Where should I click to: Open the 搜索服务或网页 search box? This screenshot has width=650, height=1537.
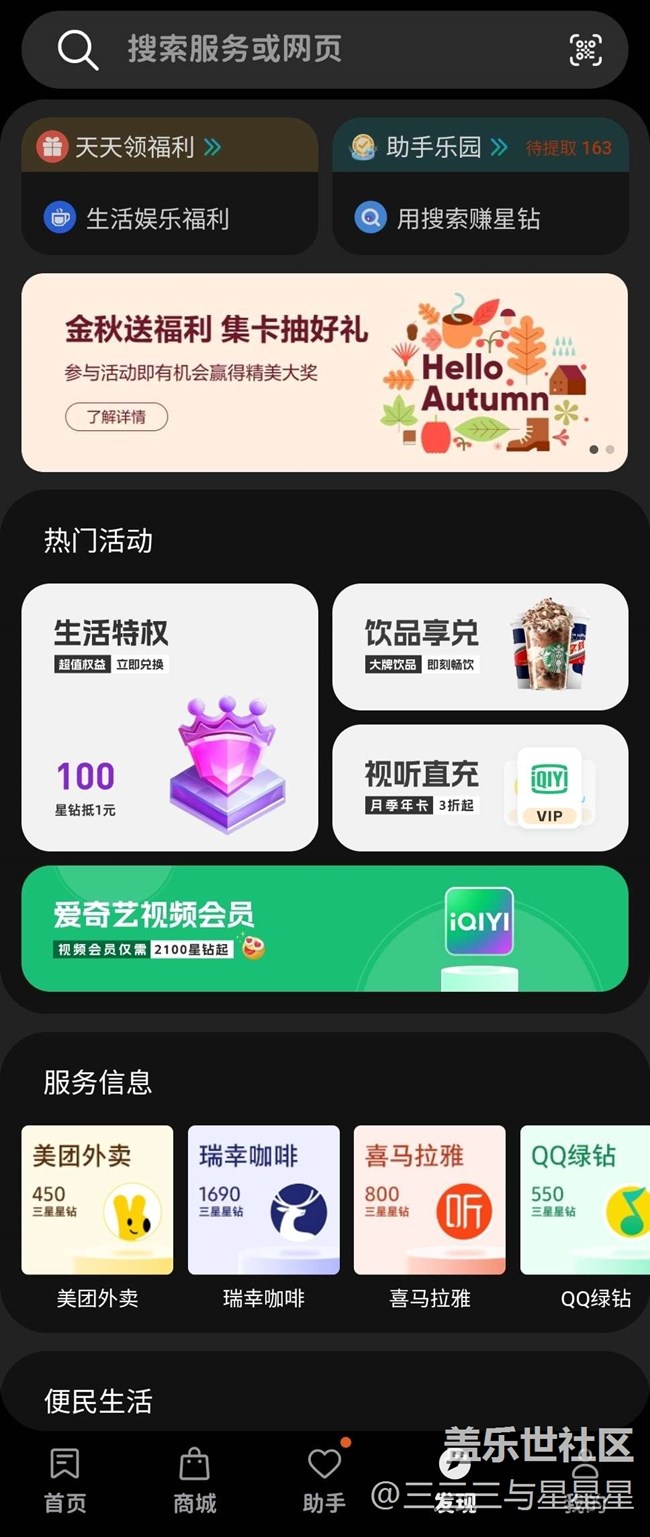coord(325,49)
